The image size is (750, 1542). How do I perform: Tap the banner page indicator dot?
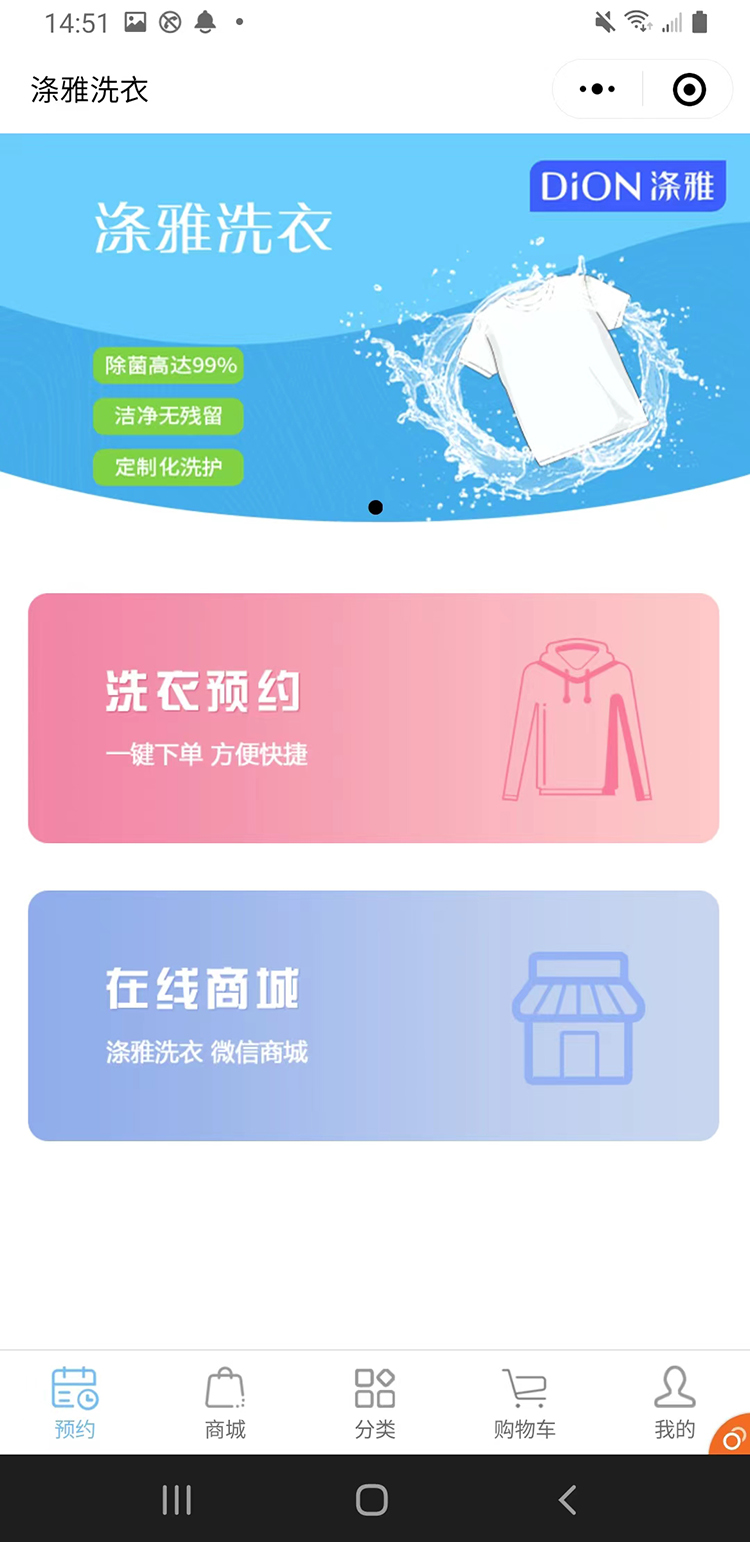coord(376,507)
